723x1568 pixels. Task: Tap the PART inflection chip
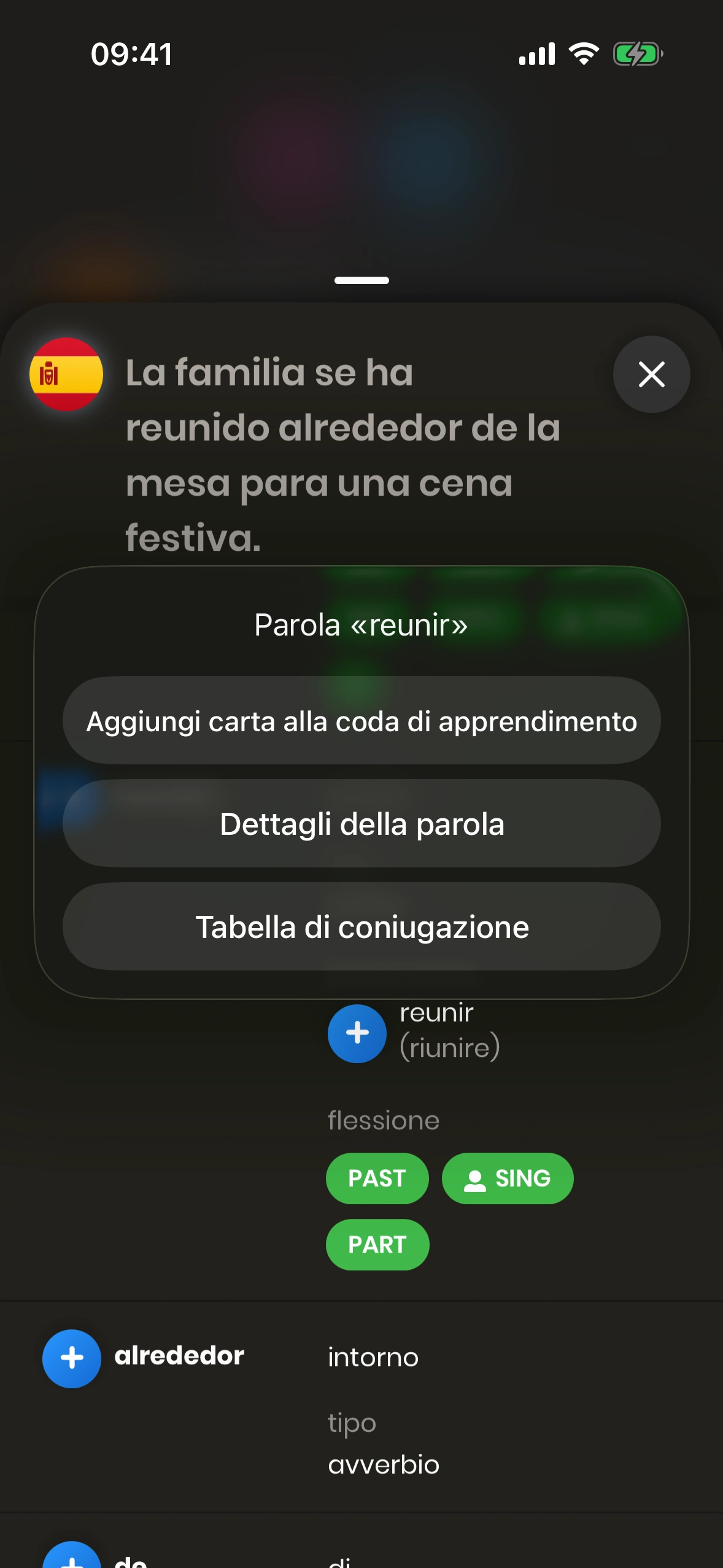(x=377, y=1245)
